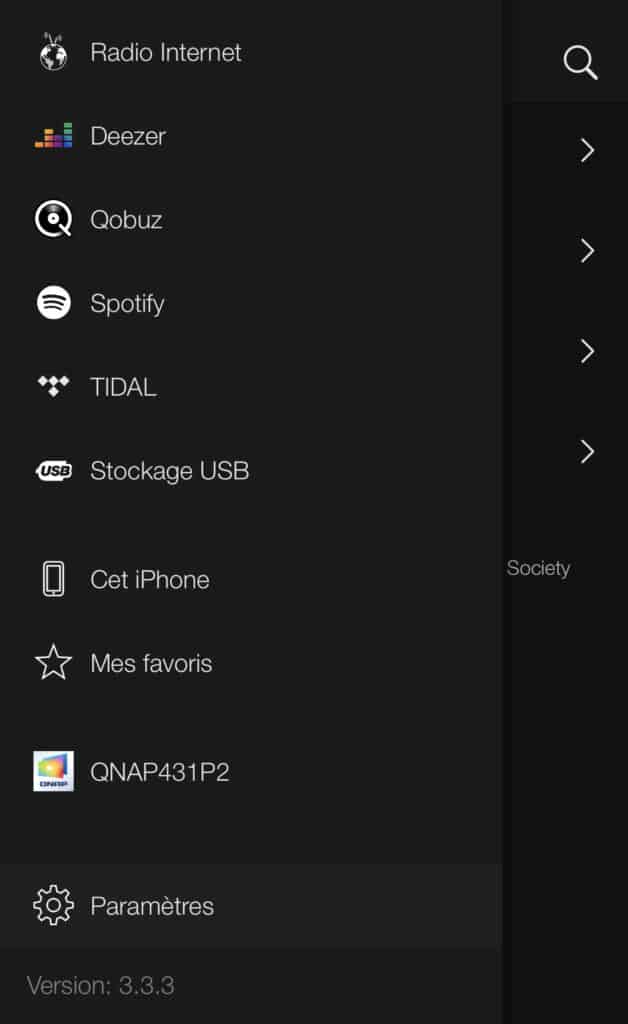View Mes favoris
Screen dimensions: 628x1024
click(x=151, y=664)
